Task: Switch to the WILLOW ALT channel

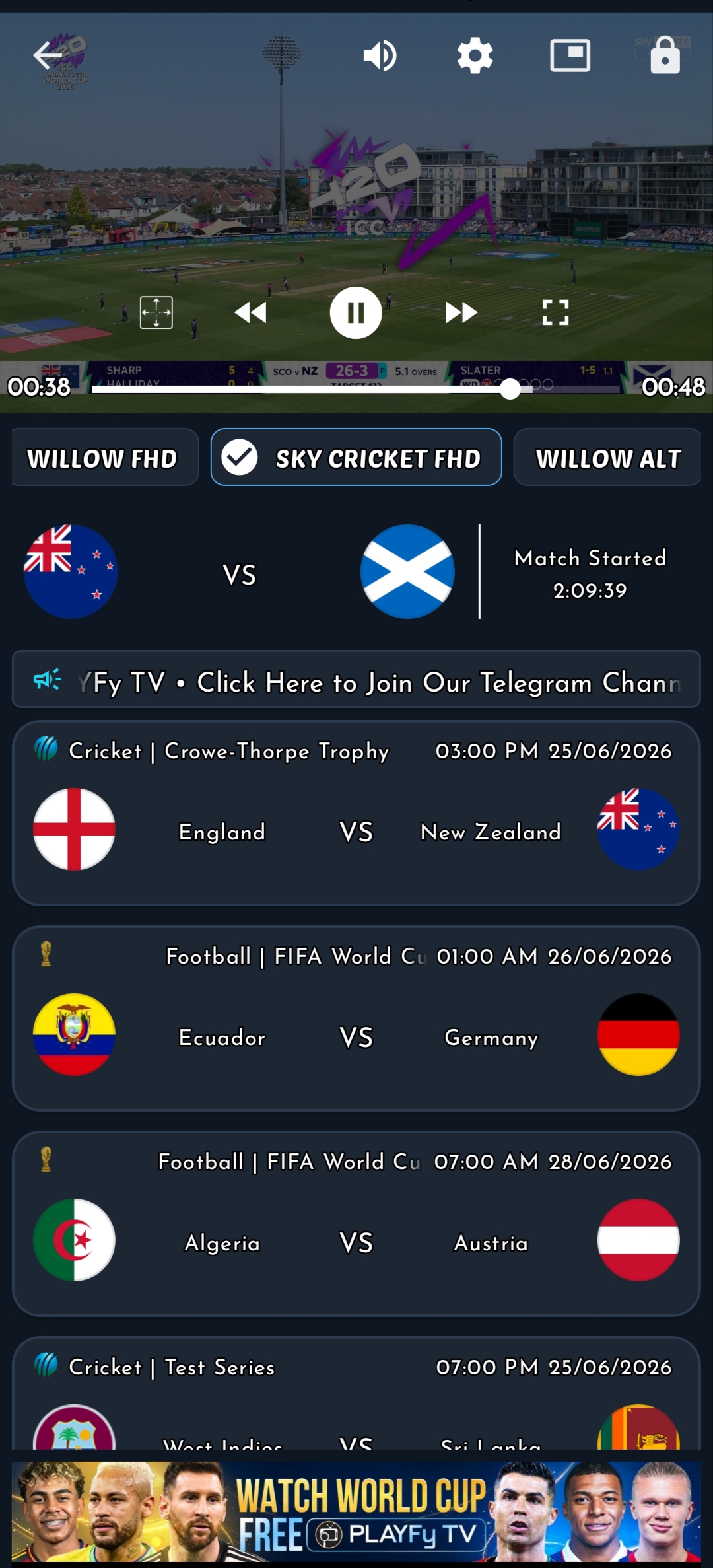Action: 607,457
